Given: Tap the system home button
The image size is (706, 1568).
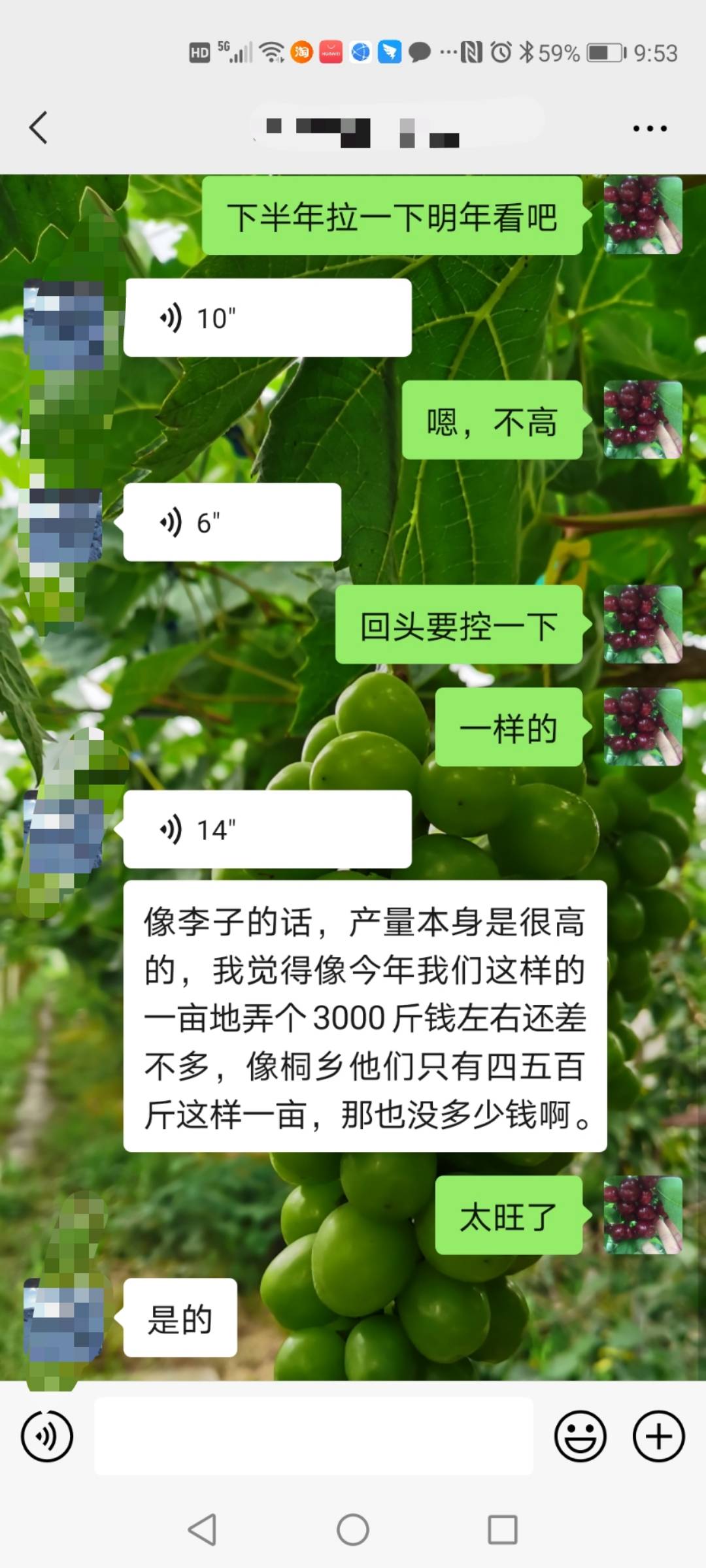Looking at the screenshot, I should pyautogui.click(x=353, y=1529).
